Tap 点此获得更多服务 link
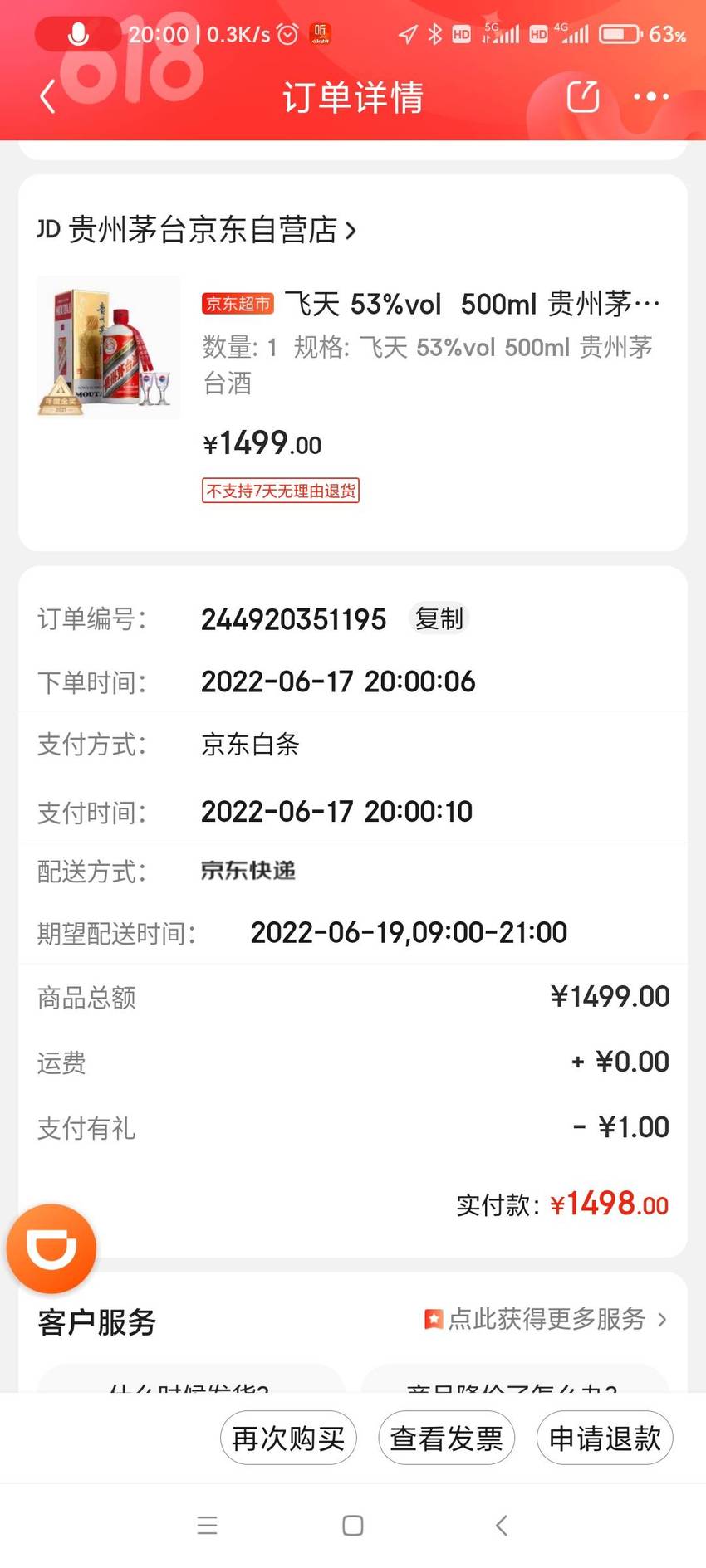706x1568 pixels. pyautogui.click(x=545, y=1319)
